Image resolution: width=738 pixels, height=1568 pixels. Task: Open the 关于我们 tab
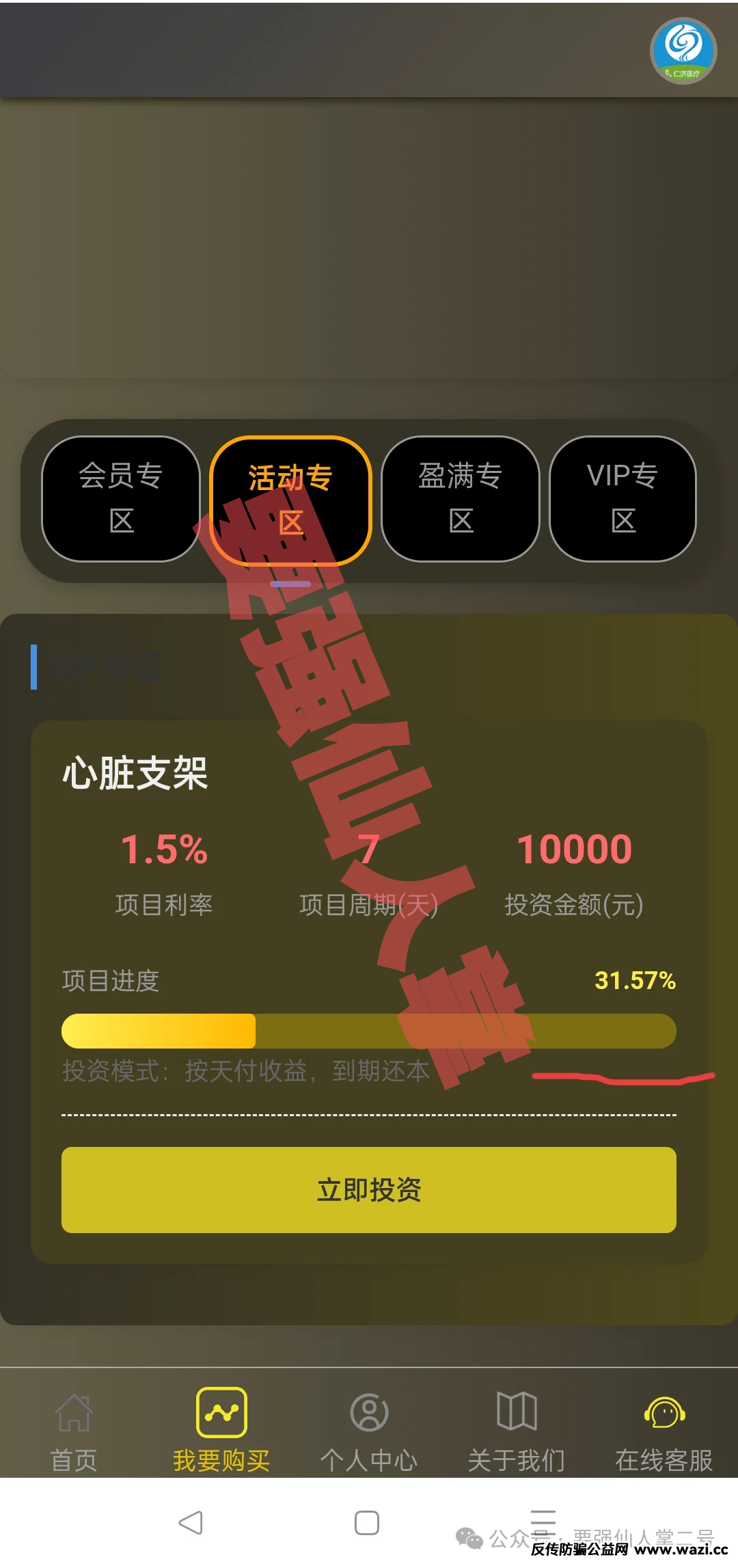click(517, 1430)
